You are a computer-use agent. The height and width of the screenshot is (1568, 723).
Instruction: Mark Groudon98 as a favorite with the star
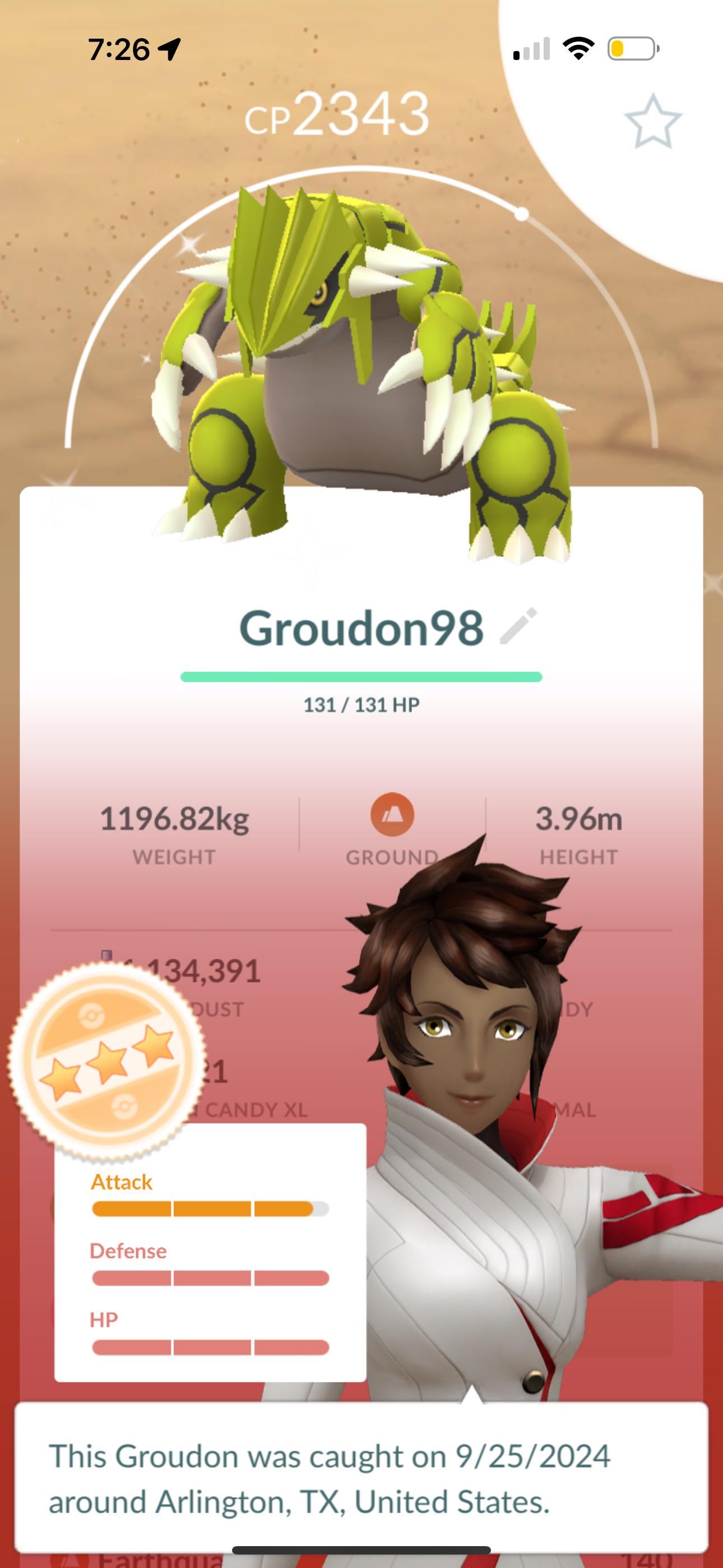[x=652, y=121]
